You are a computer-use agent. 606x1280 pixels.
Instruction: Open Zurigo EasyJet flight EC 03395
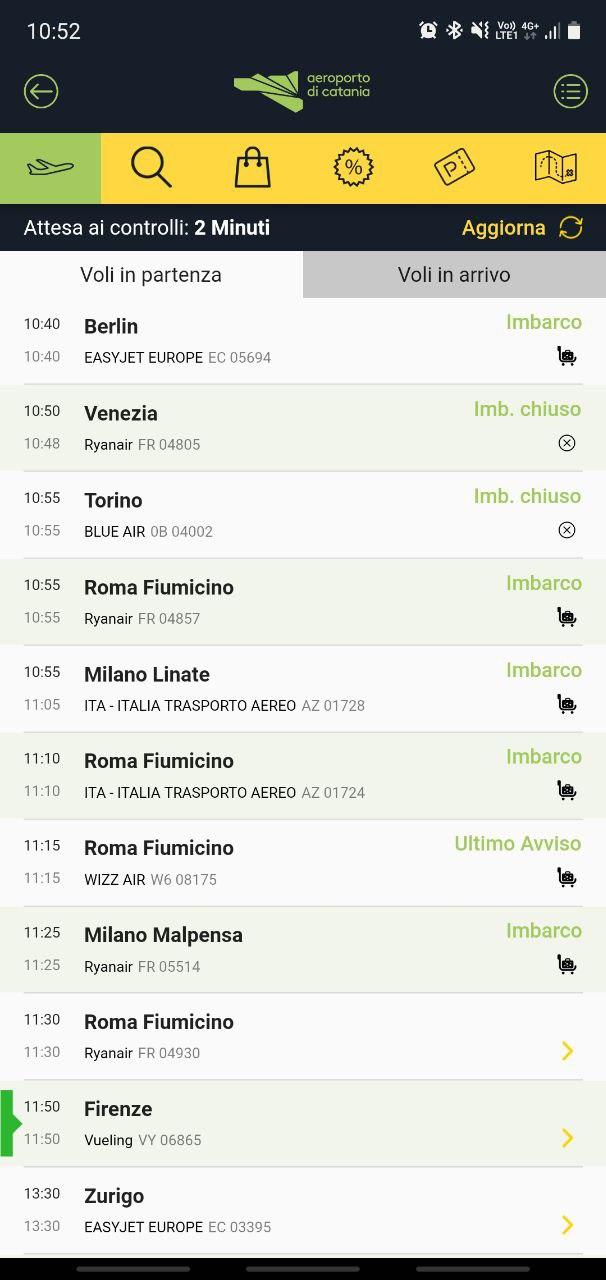click(x=300, y=1211)
